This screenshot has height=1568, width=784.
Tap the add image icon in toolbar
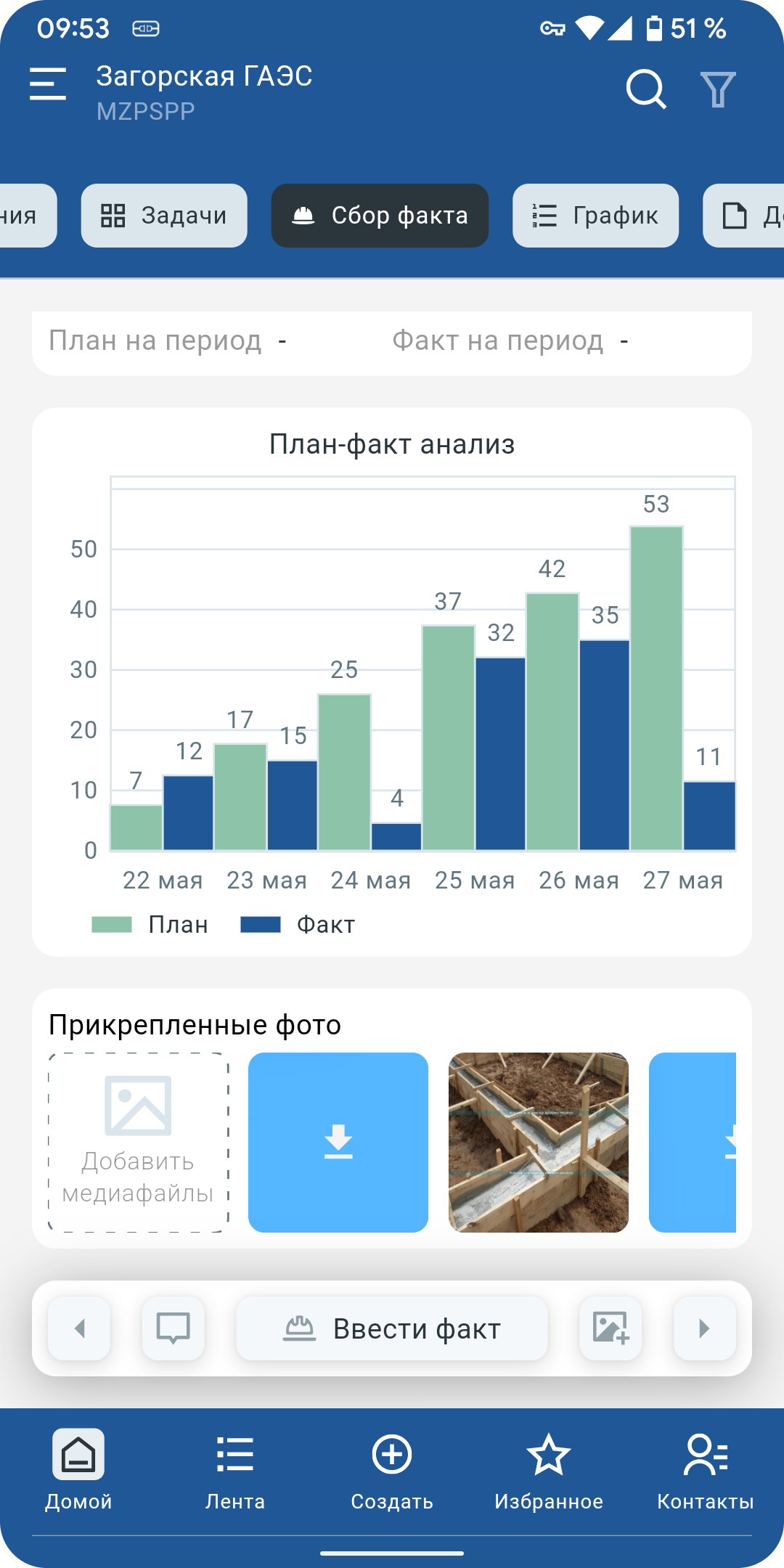611,1328
